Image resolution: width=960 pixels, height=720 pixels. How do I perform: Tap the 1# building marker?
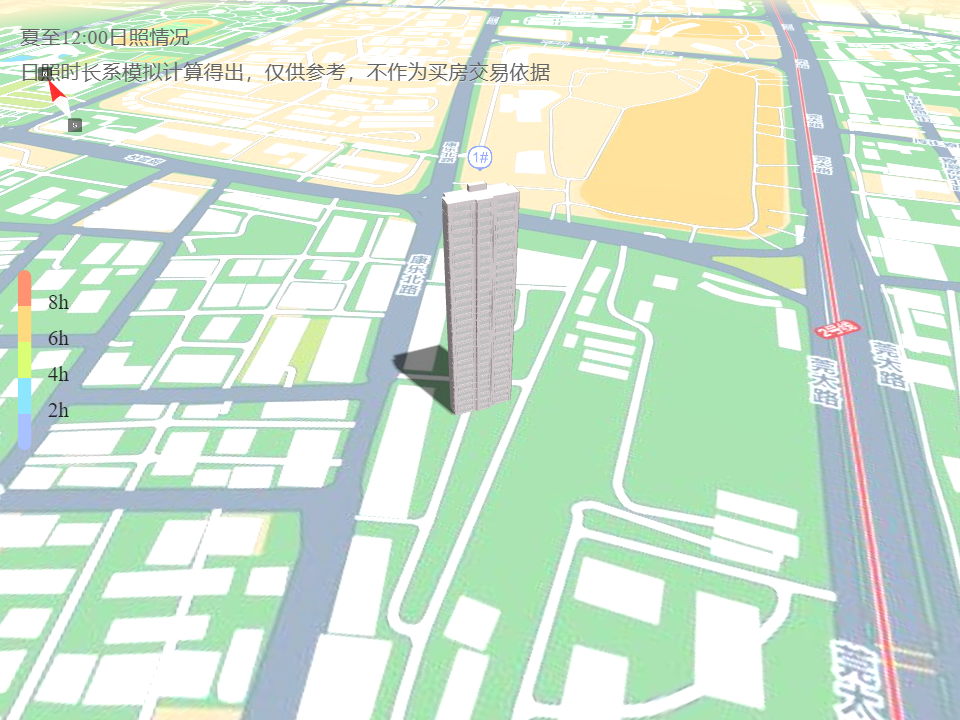[x=480, y=157]
